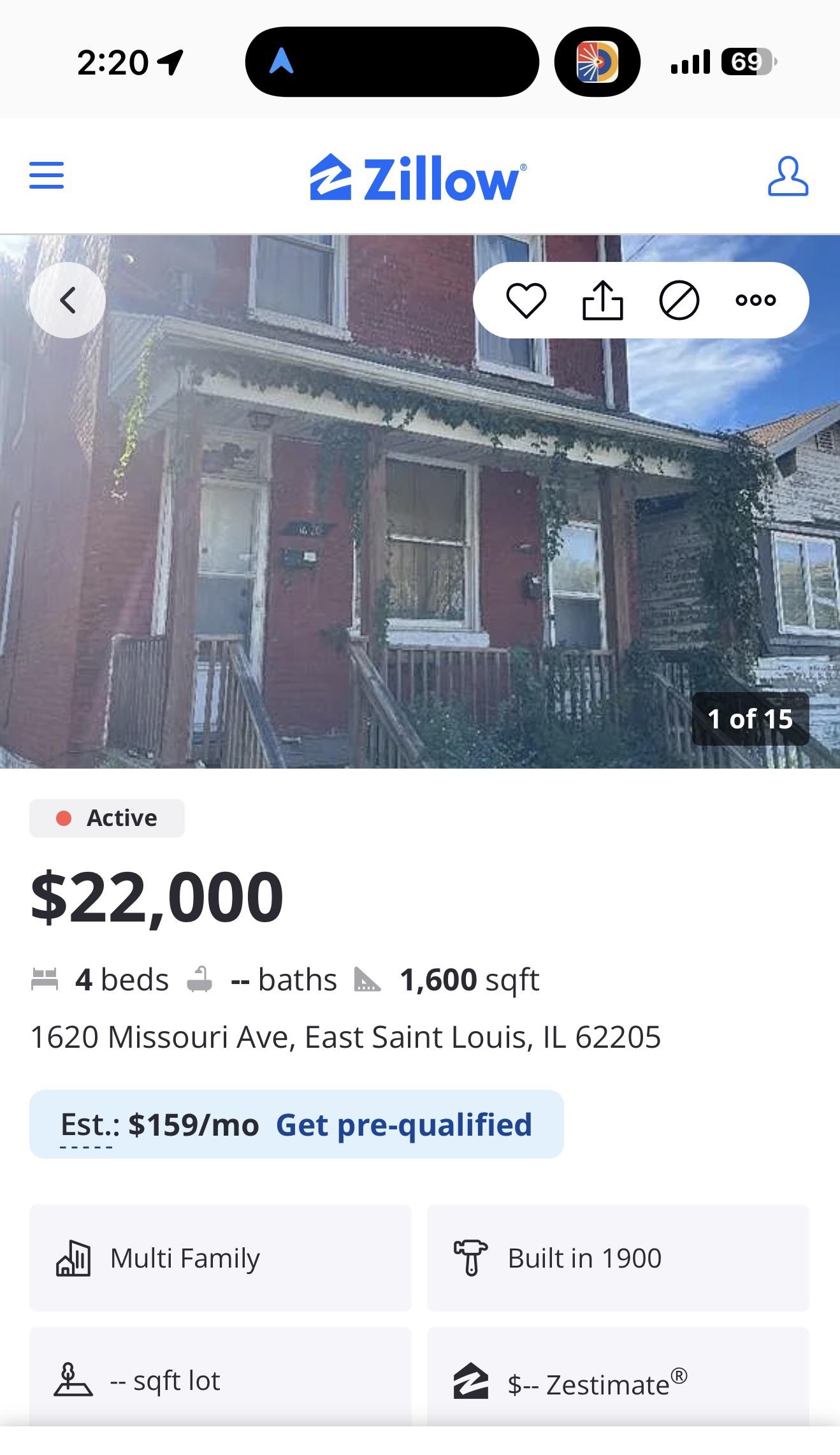The height and width of the screenshot is (1455, 840).
Task: Hide this home with the circle-slash icon
Action: (679, 300)
